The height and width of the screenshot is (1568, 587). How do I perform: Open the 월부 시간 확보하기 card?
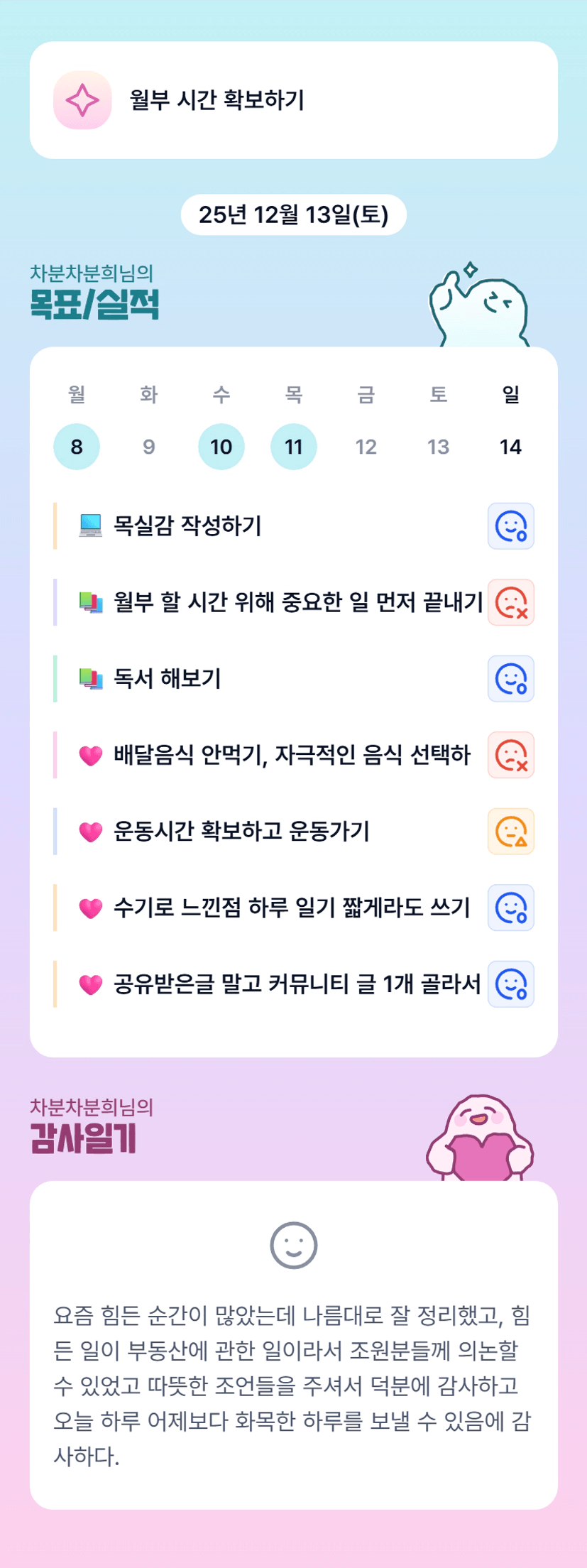(293, 100)
